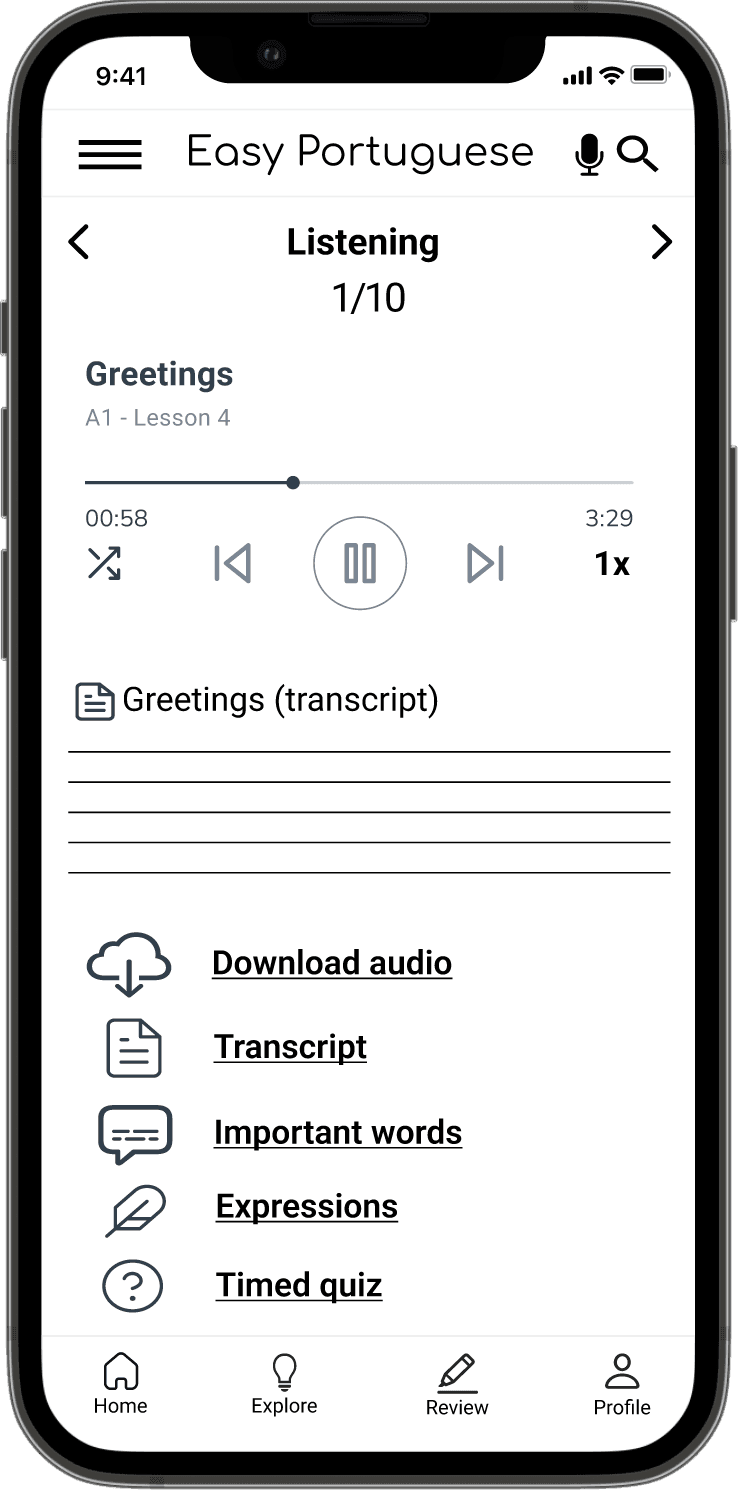Open the Transcript link
This screenshot has width=738, height=1490.
point(290,1047)
